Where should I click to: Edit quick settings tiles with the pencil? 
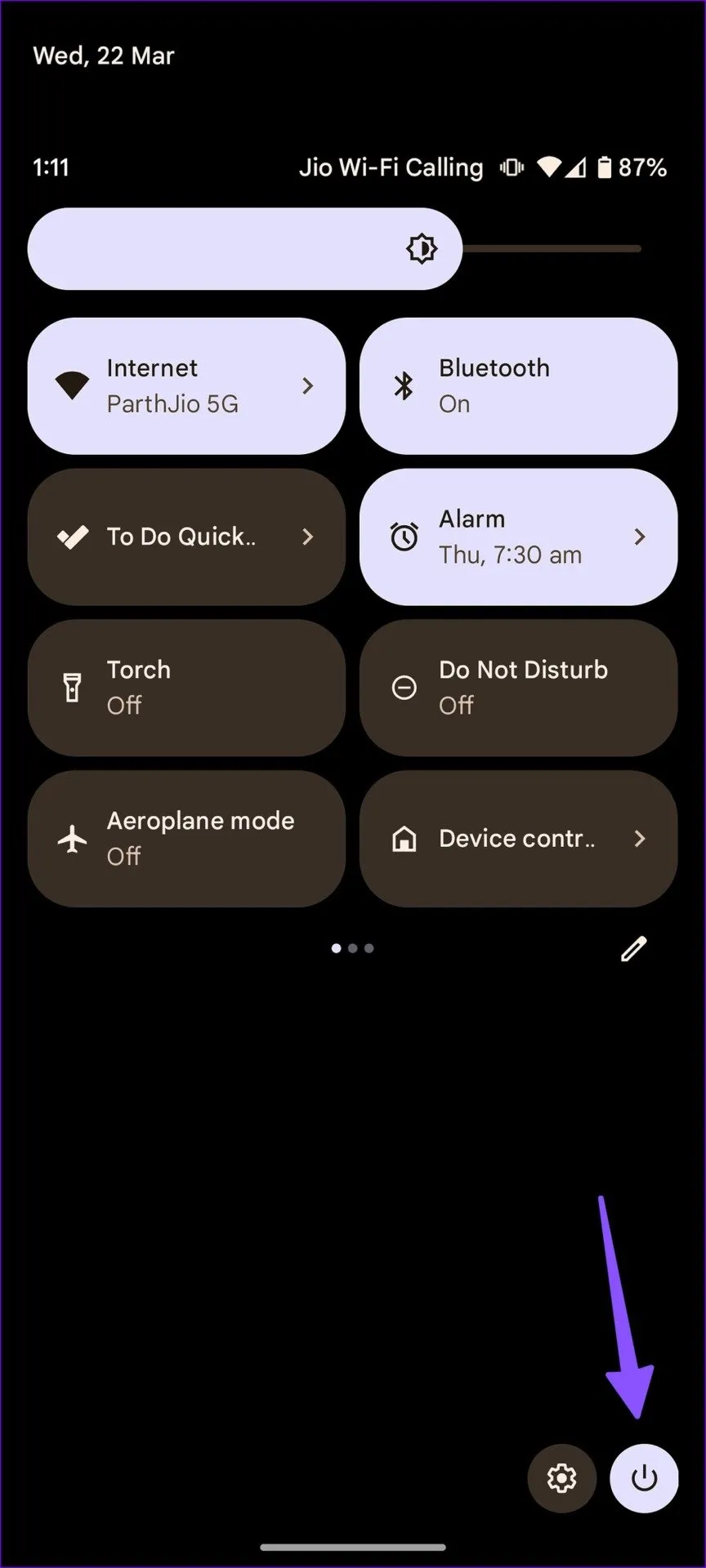coord(633,949)
